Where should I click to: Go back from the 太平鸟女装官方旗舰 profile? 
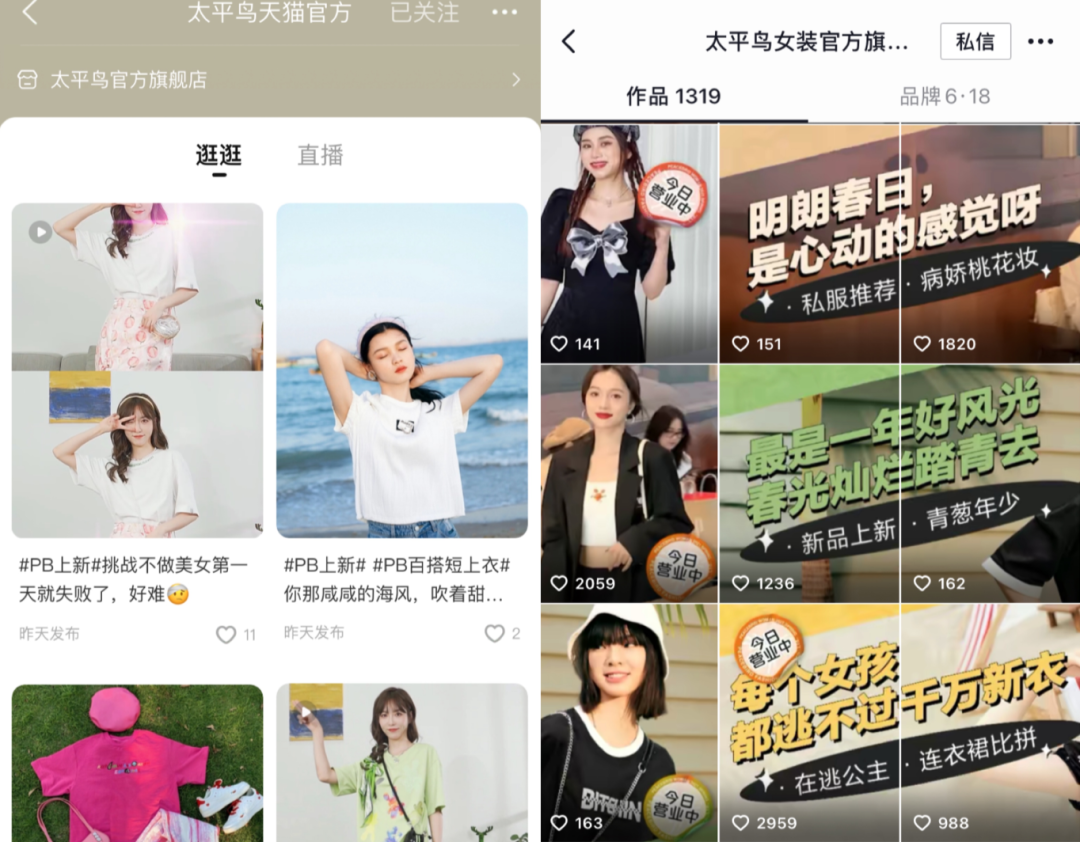point(569,41)
